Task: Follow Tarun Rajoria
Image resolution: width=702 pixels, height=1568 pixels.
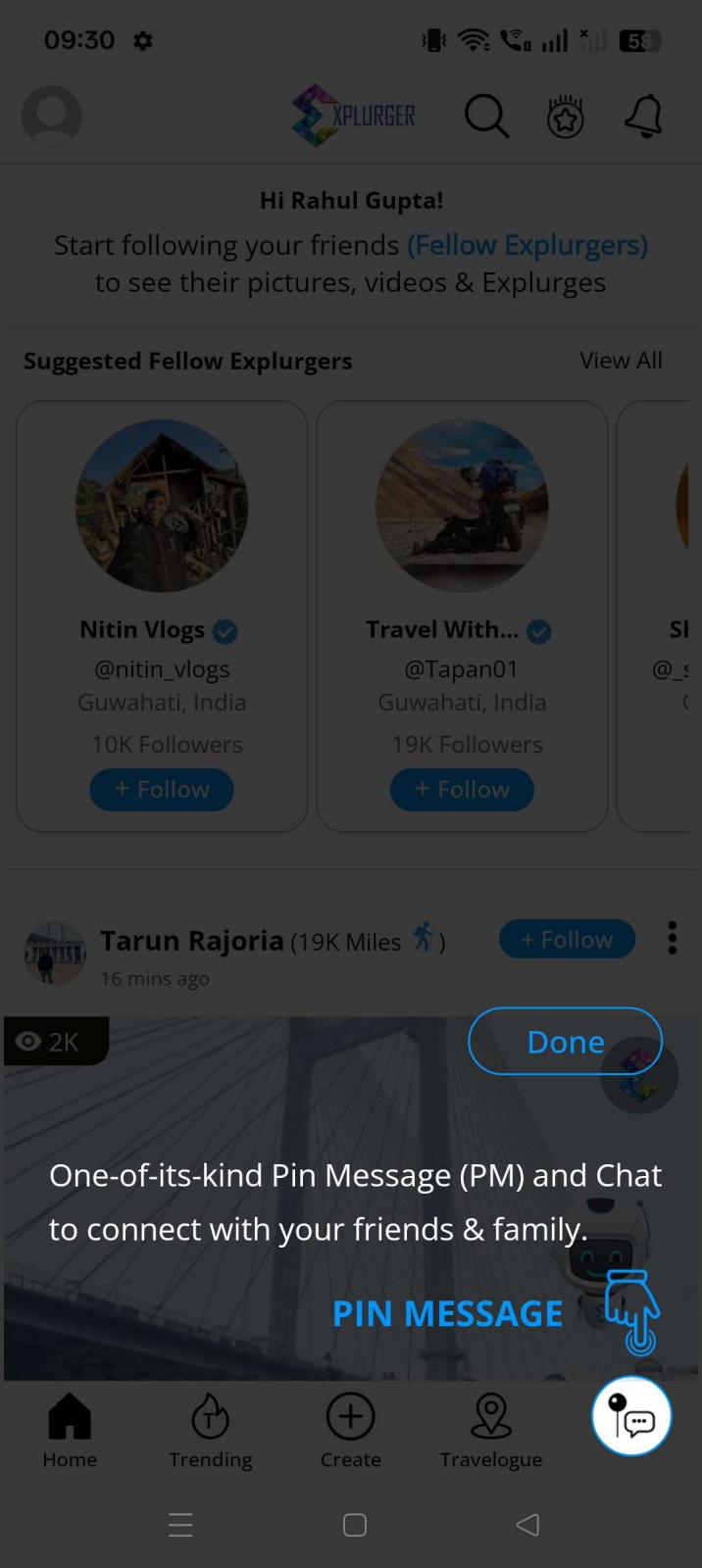Action: (x=567, y=939)
